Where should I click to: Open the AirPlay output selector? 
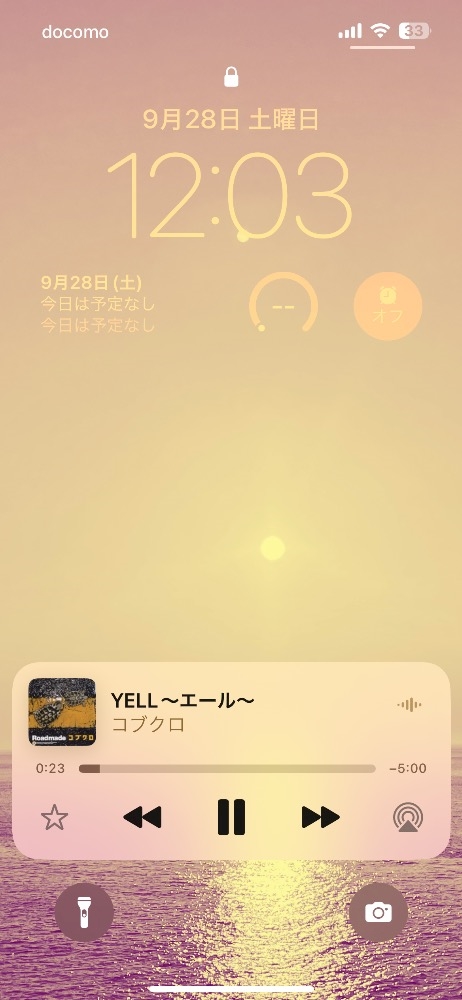(408, 817)
